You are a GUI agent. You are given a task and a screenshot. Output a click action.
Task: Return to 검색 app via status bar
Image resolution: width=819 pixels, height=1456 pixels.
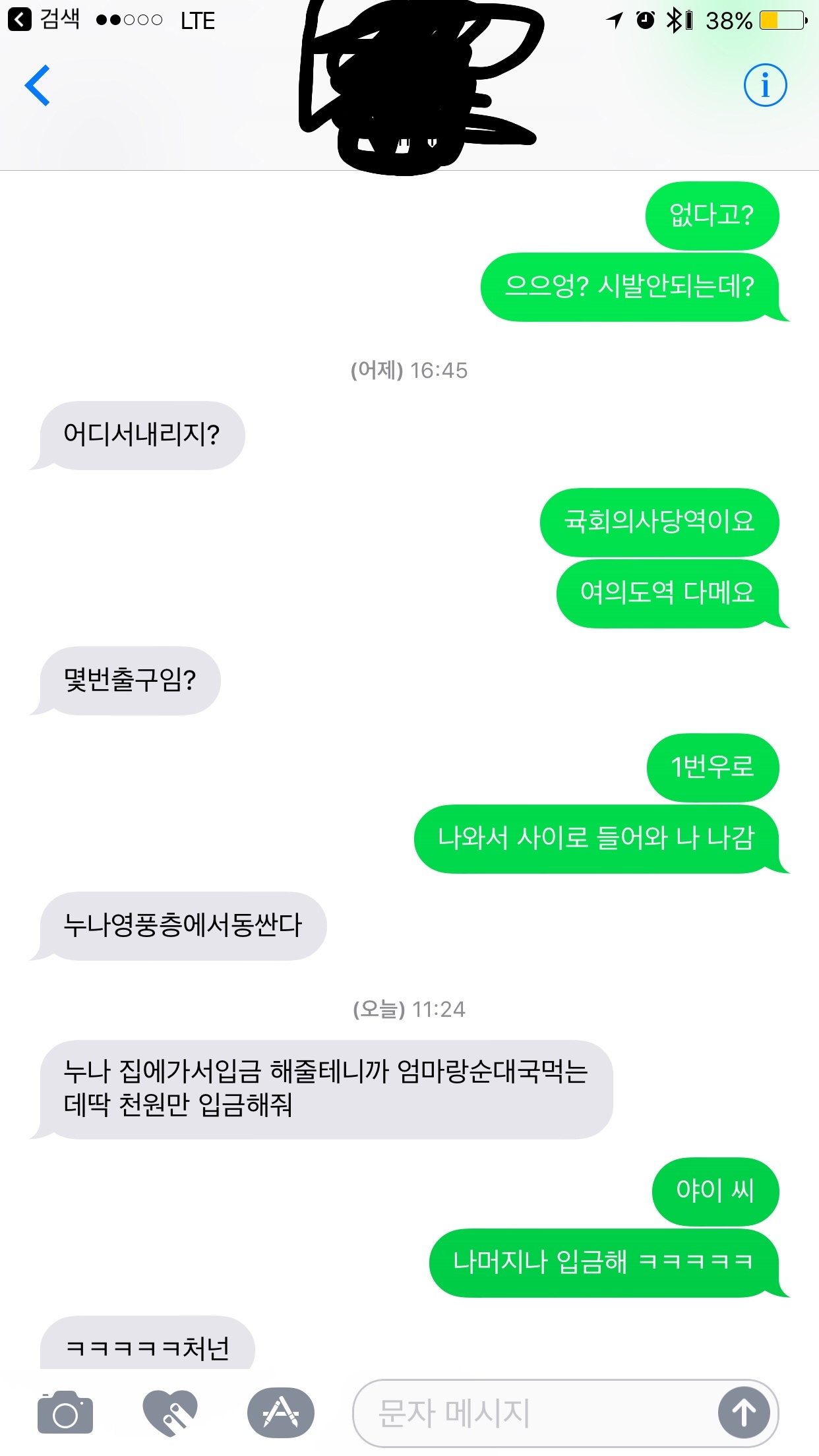pyautogui.click(x=45, y=20)
